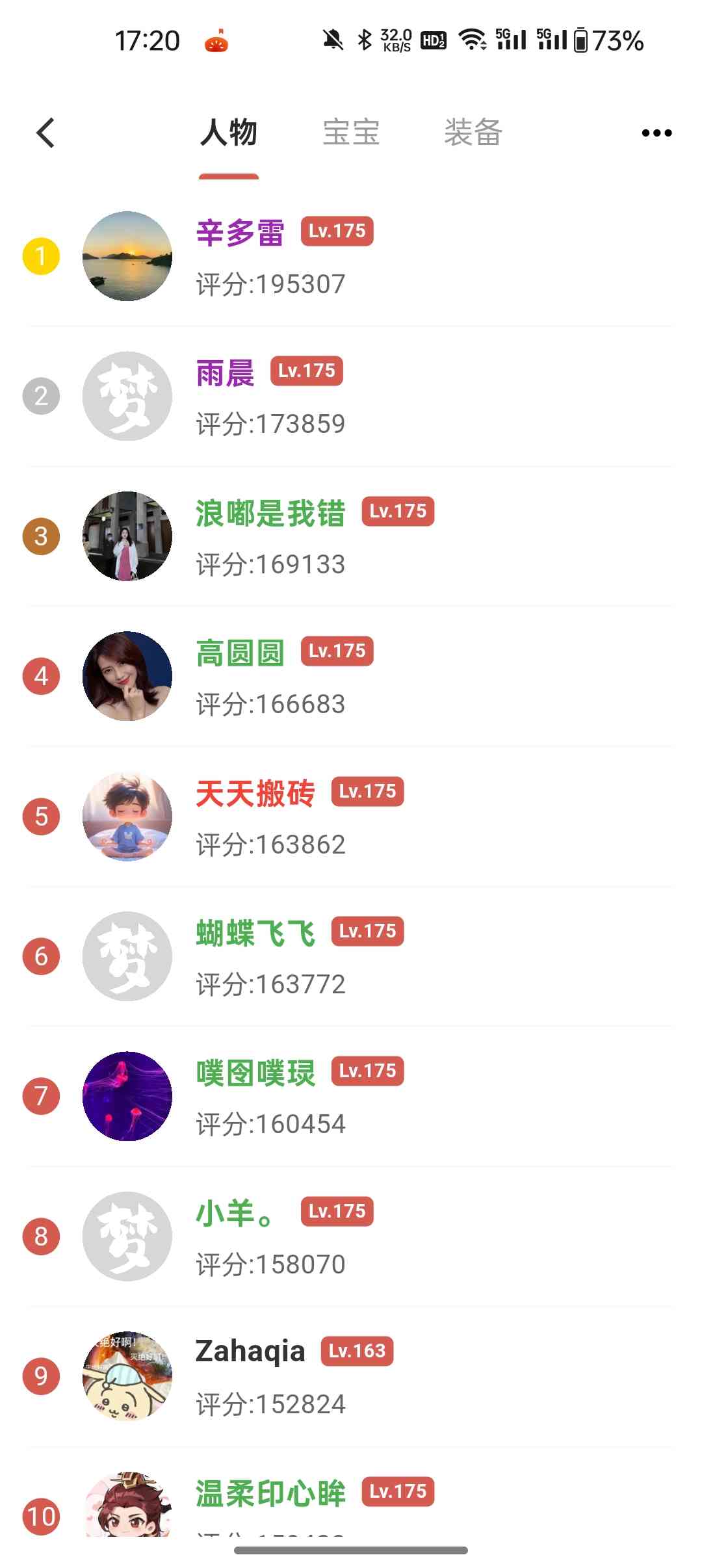The image size is (702, 1568).
Task: Open the three-dot overflow menu
Action: click(656, 133)
